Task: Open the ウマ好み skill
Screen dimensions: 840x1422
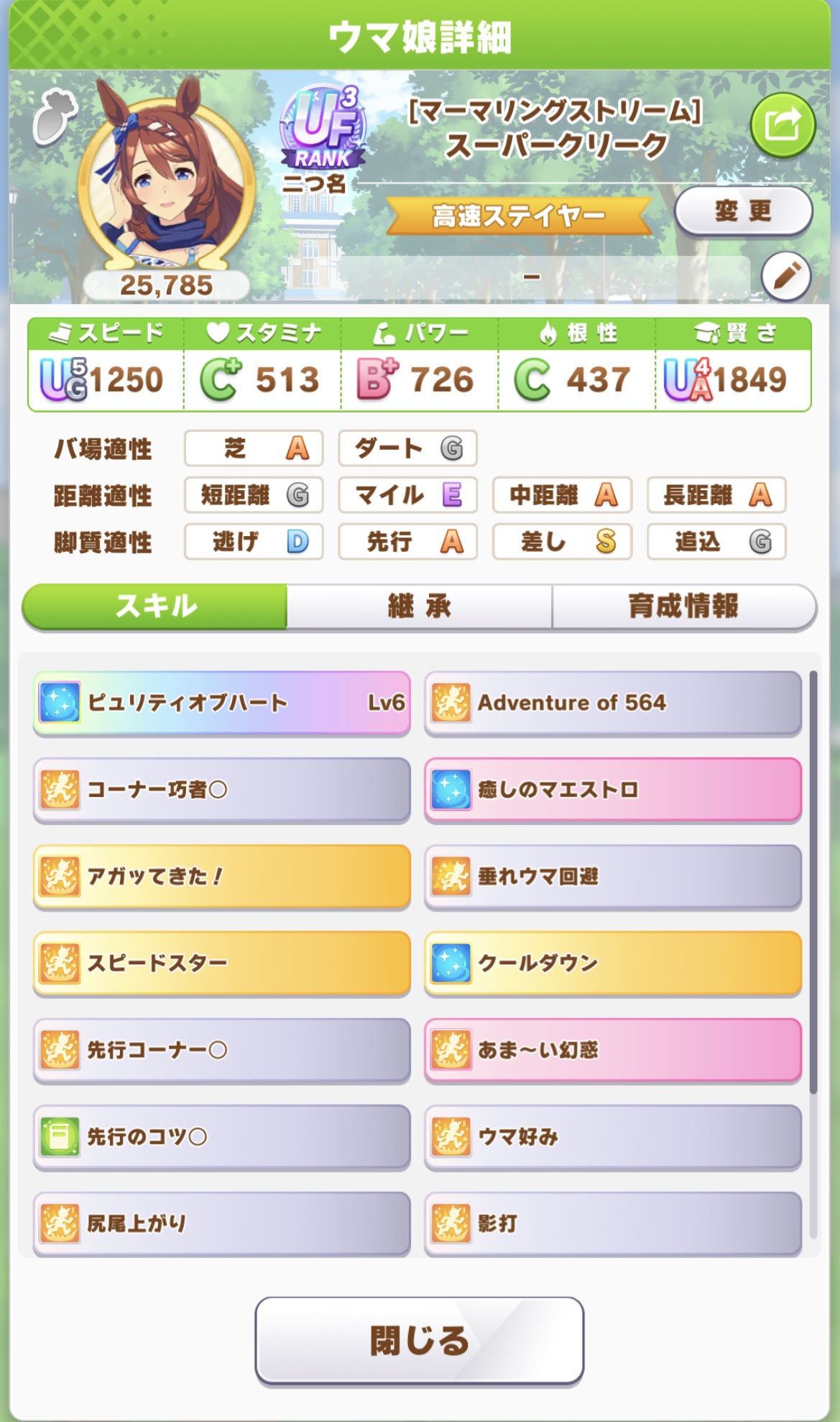Action: click(613, 1137)
